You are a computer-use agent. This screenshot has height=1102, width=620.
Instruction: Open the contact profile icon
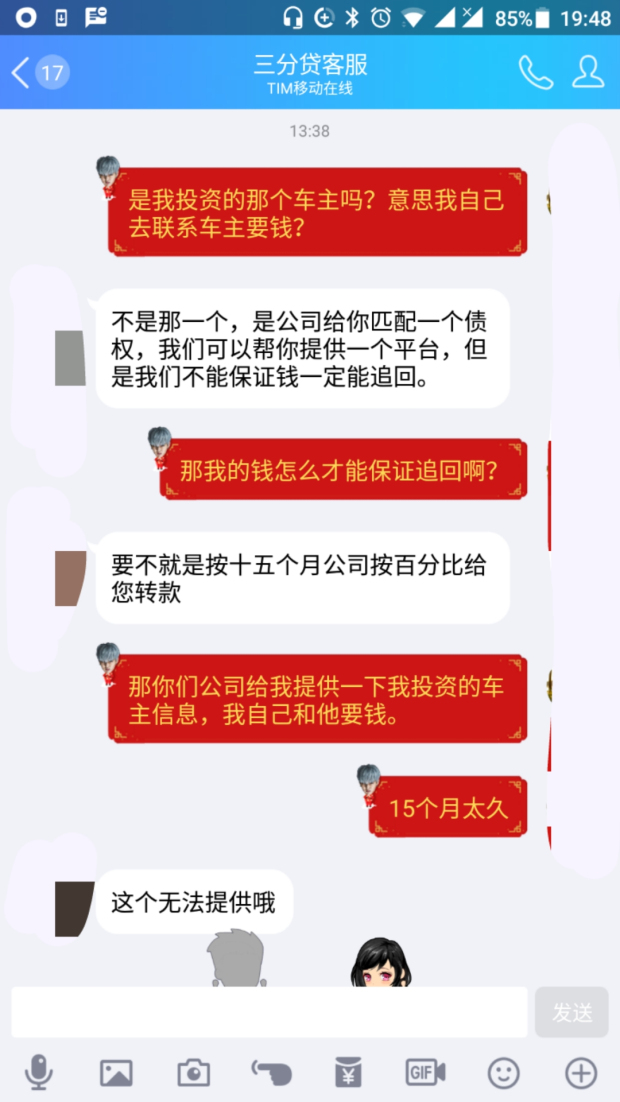coord(588,72)
